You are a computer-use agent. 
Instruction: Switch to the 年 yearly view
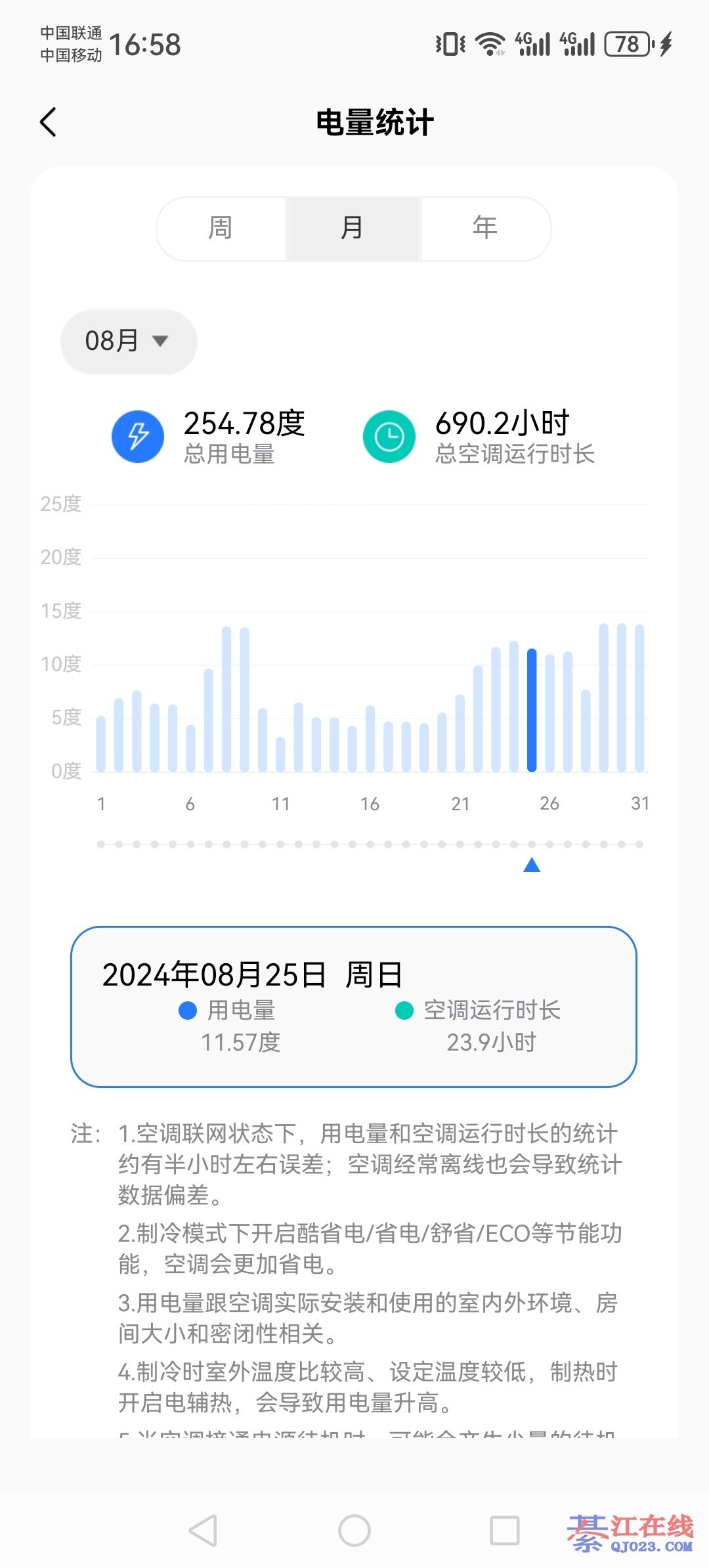coord(485,229)
